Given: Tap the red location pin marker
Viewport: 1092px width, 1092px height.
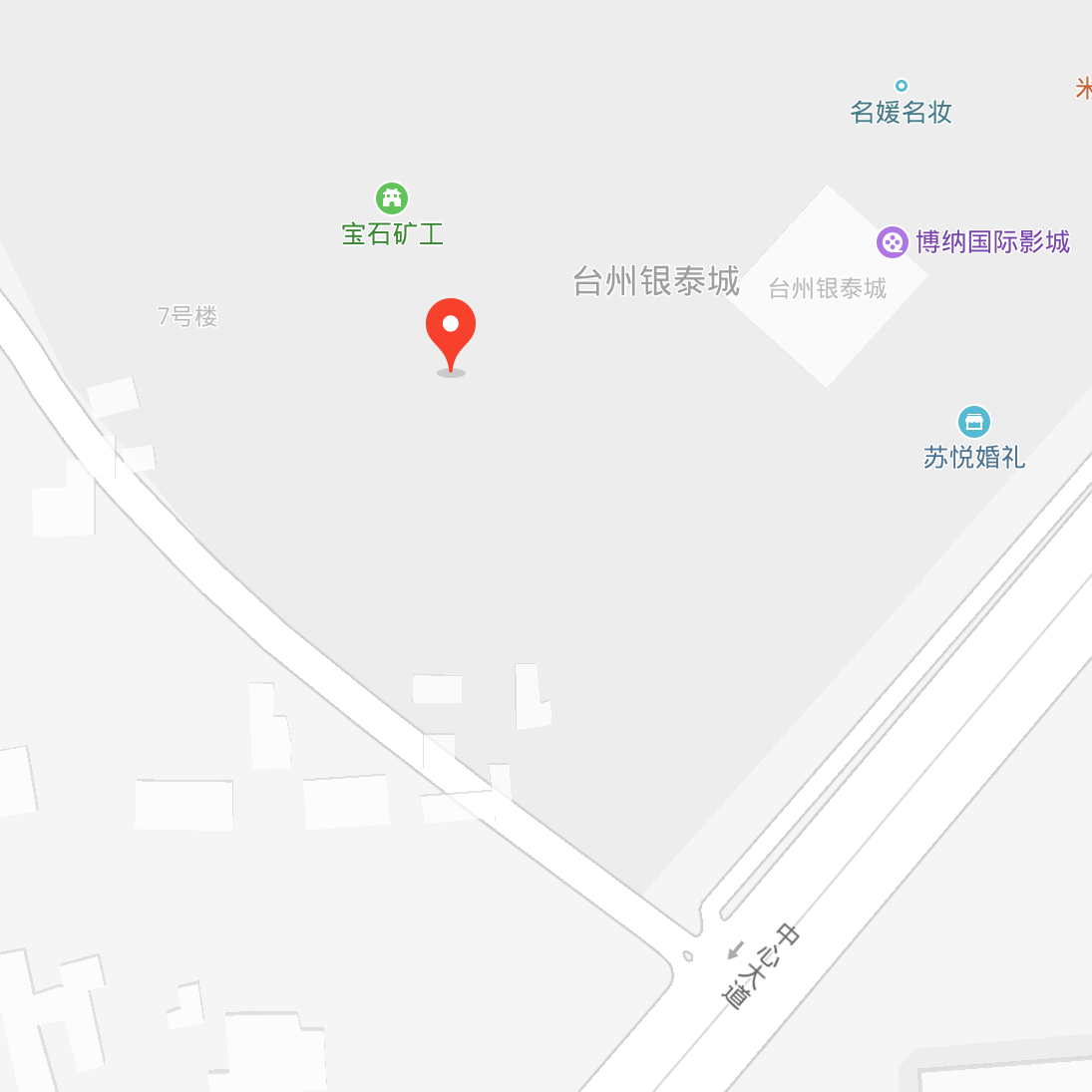Looking at the screenshot, I should [451, 329].
